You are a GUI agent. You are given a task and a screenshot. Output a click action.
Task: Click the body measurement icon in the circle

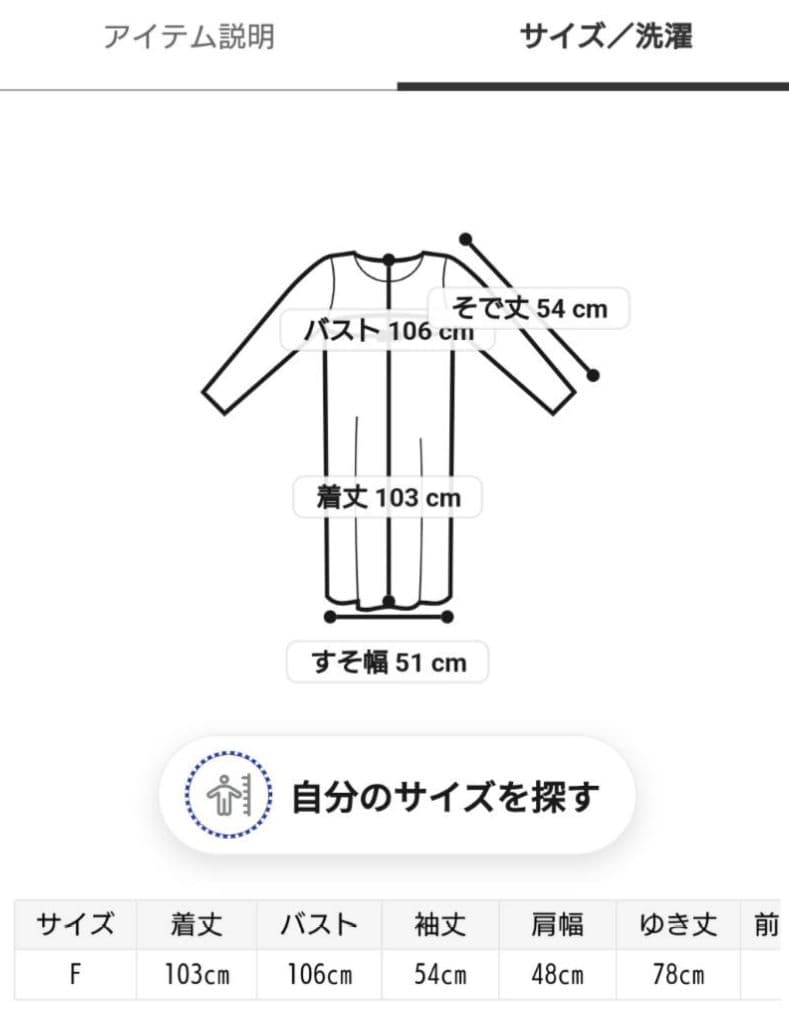pyautogui.click(x=228, y=793)
